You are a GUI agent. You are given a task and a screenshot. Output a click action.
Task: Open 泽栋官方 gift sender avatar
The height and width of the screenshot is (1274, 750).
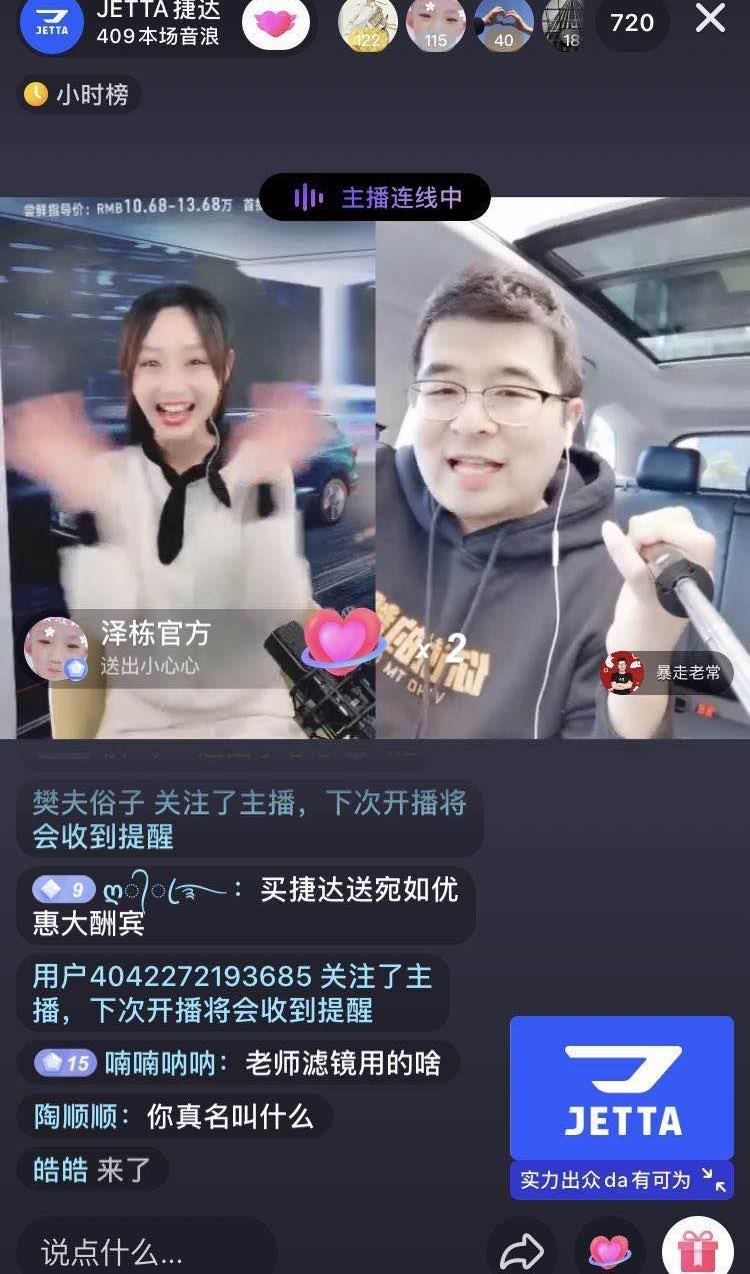[56, 648]
